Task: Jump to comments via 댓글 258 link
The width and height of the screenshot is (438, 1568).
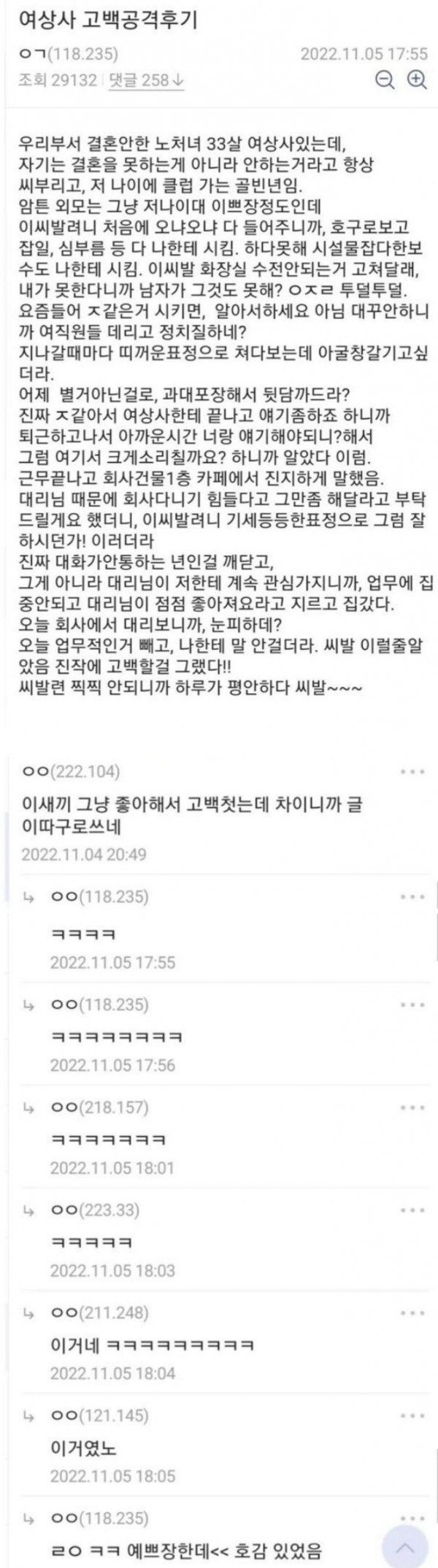Action: tap(146, 80)
